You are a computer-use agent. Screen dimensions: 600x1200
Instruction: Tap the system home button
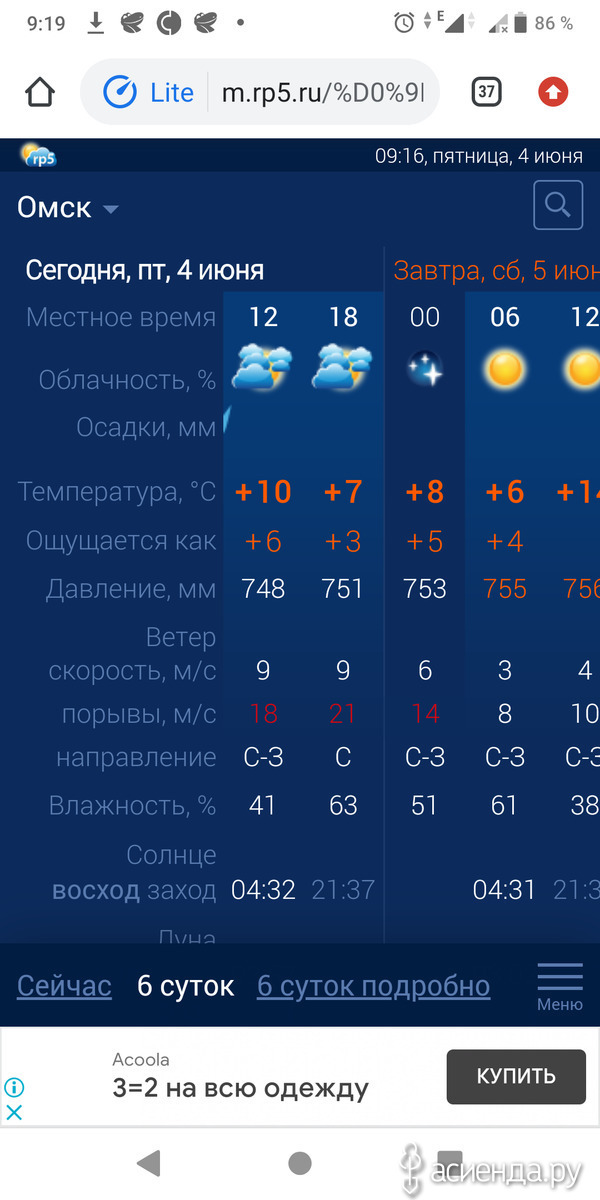click(299, 1162)
